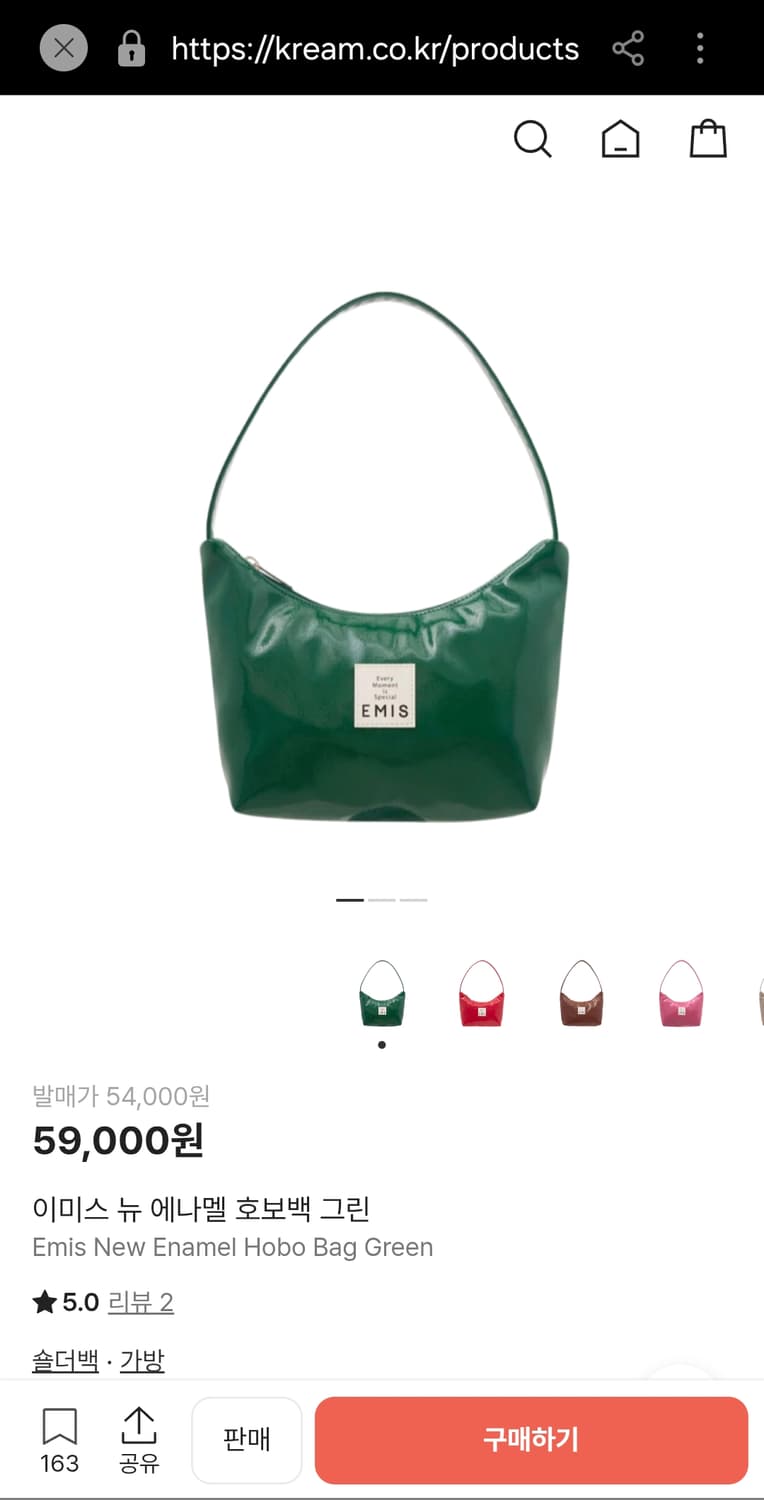This screenshot has height=1500, width=764.
Task: Dismiss the page with the X button
Action: click(63, 48)
